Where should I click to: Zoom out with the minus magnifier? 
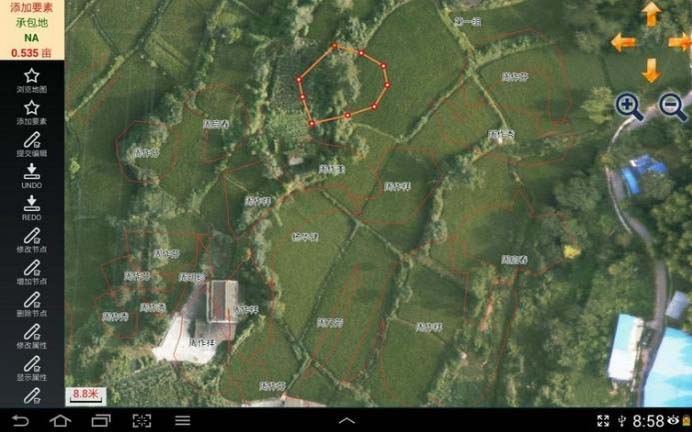(x=672, y=106)
